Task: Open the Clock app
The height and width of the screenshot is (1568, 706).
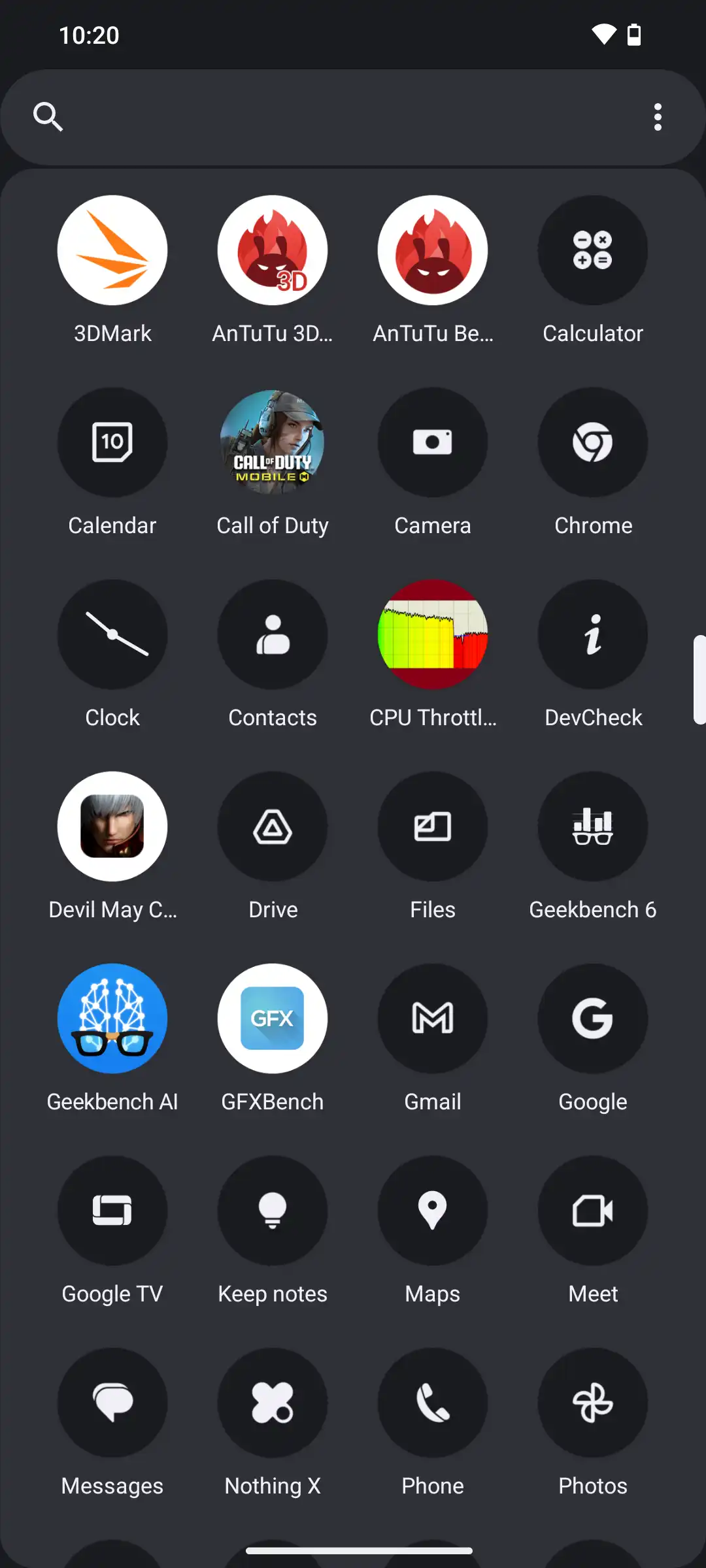Action: coord(112,634)
